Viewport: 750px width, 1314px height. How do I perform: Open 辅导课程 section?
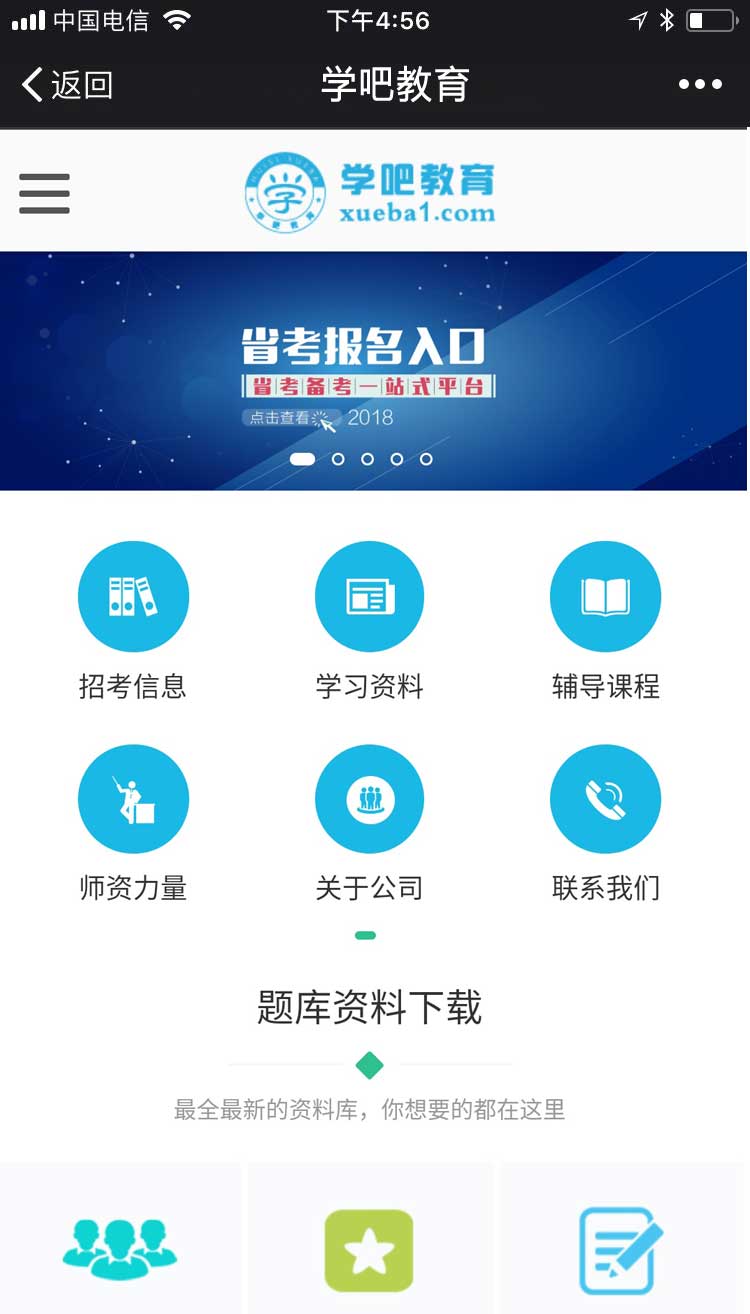605,596
